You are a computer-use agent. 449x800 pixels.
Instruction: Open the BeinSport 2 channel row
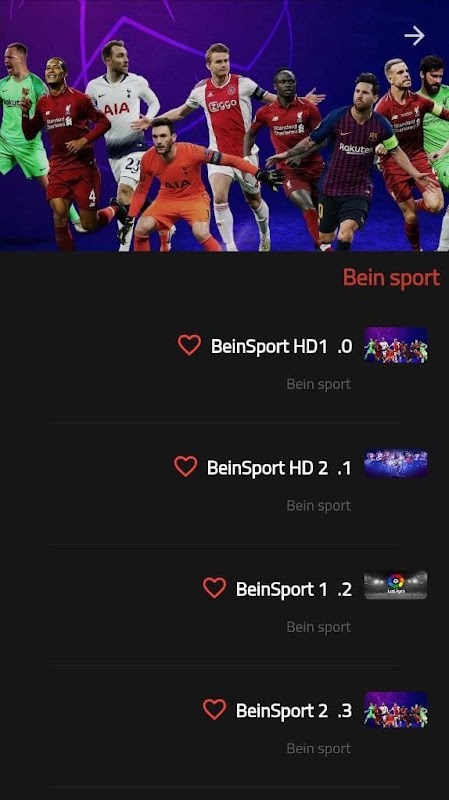pyautogui.click(x=224, y=726)
